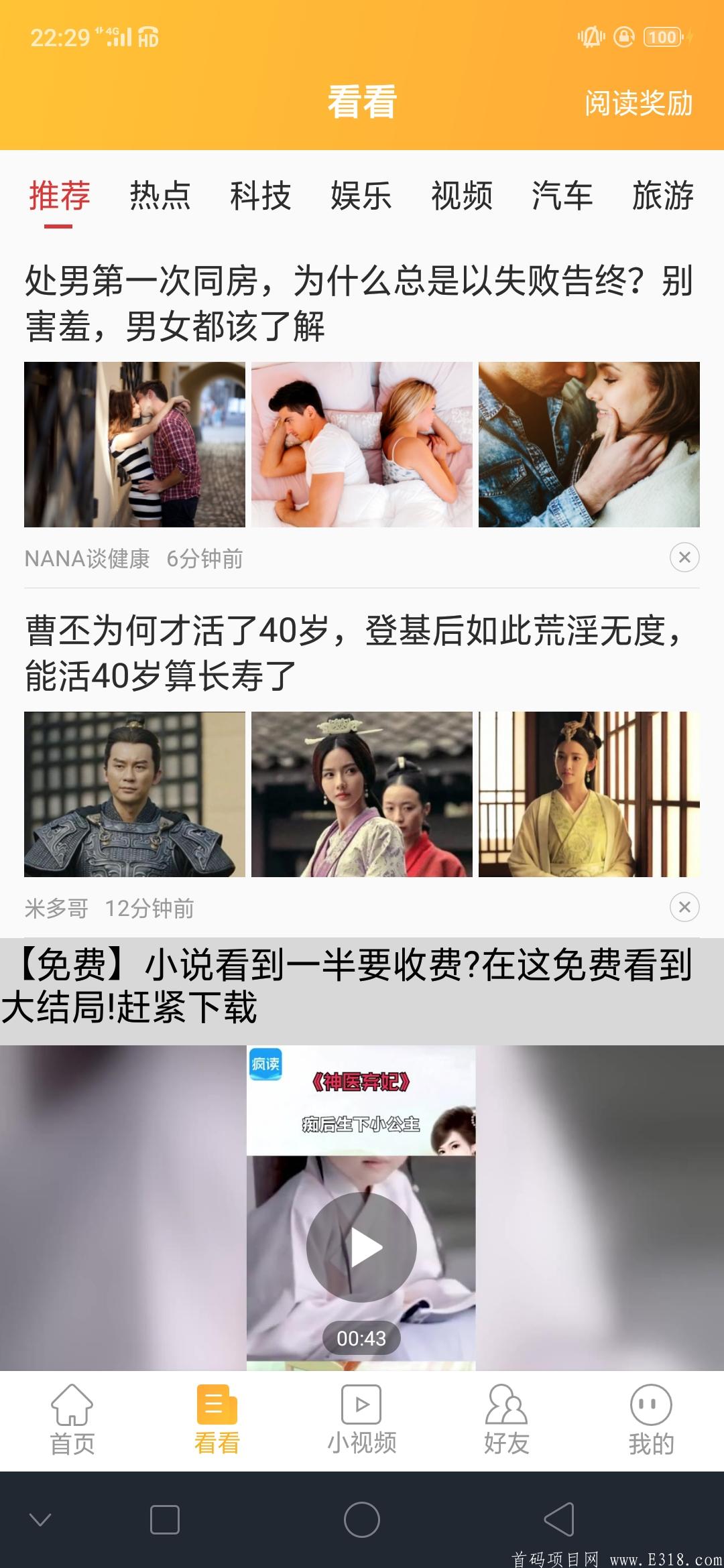The height and width of the screenshot is (1568, 724).
Task: Open the 曹丕 article thumbnail with armored actor
Action: click(x=134, y=794)
